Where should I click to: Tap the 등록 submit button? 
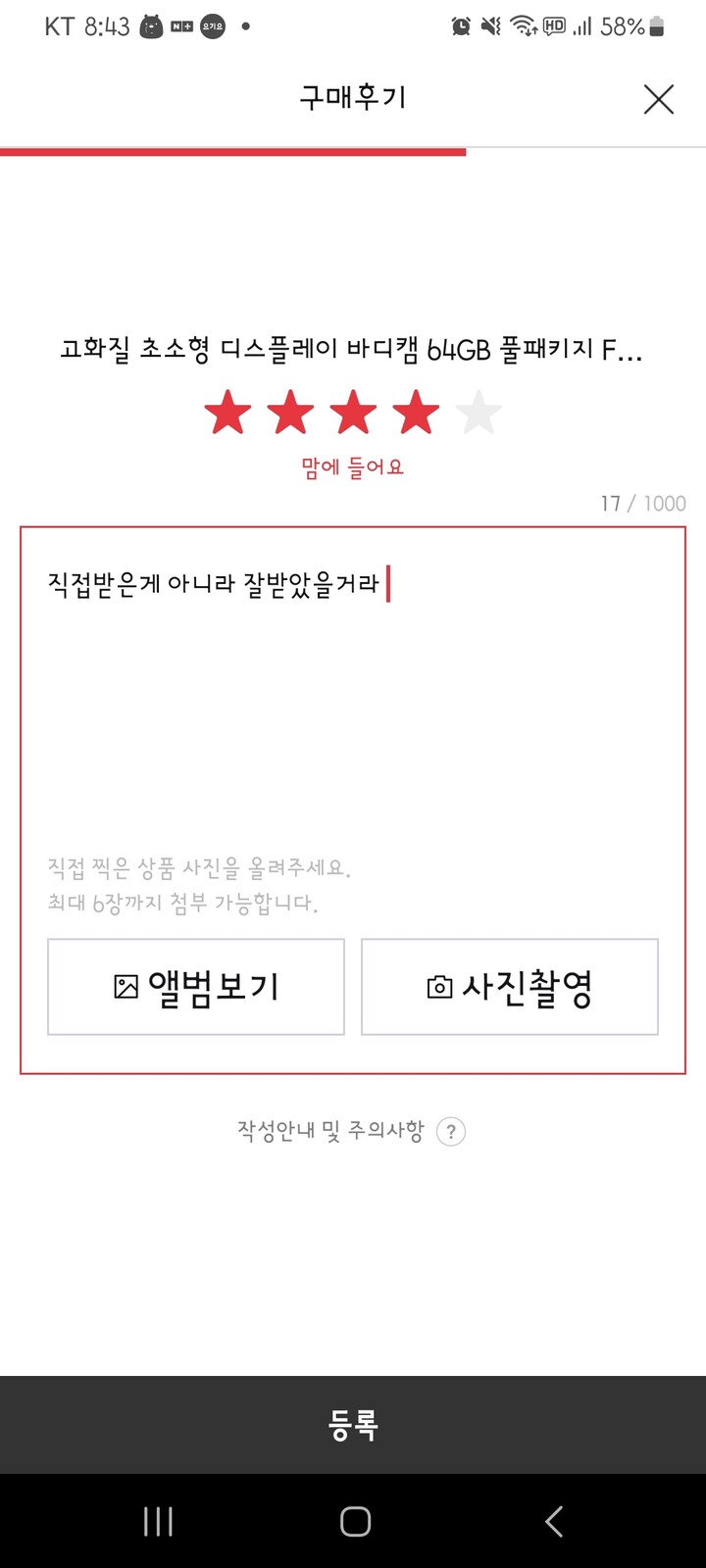tap(353, 1426)
